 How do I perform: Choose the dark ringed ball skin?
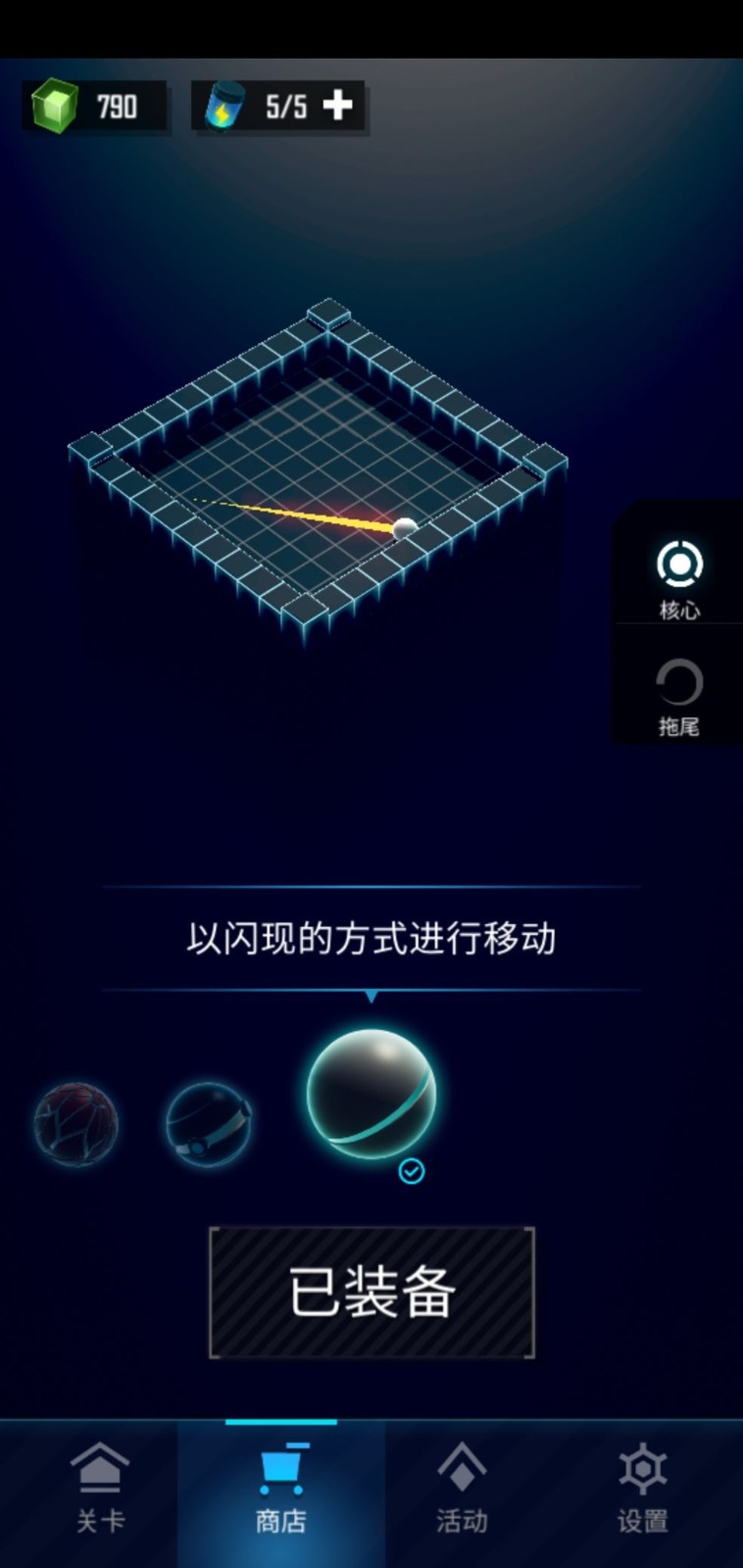point(208,1123)
